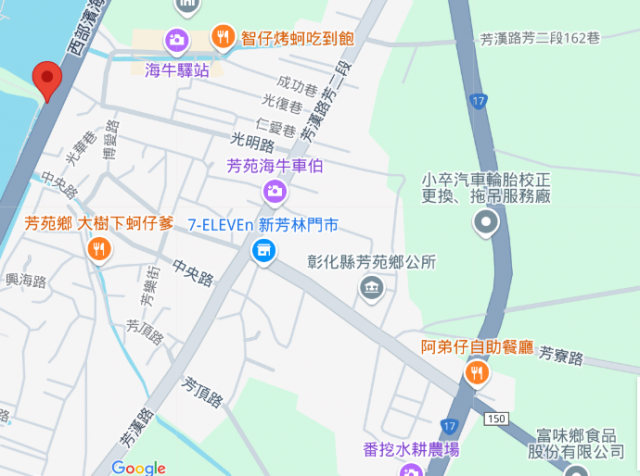Image resolution: width=640 pixels, height=476 pixels.
Task: Open 番挖水耕農場 farm marker
Action: (408, 470)
